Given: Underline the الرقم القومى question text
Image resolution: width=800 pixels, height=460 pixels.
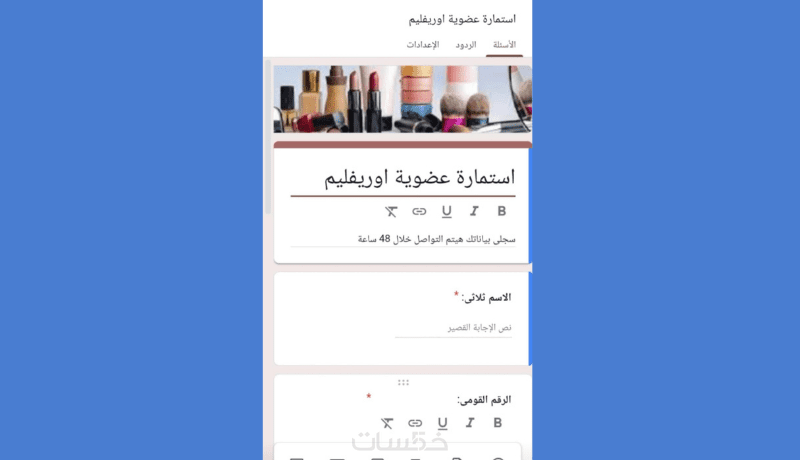Looking at the screenshot, I should click(x=442, y=423).
